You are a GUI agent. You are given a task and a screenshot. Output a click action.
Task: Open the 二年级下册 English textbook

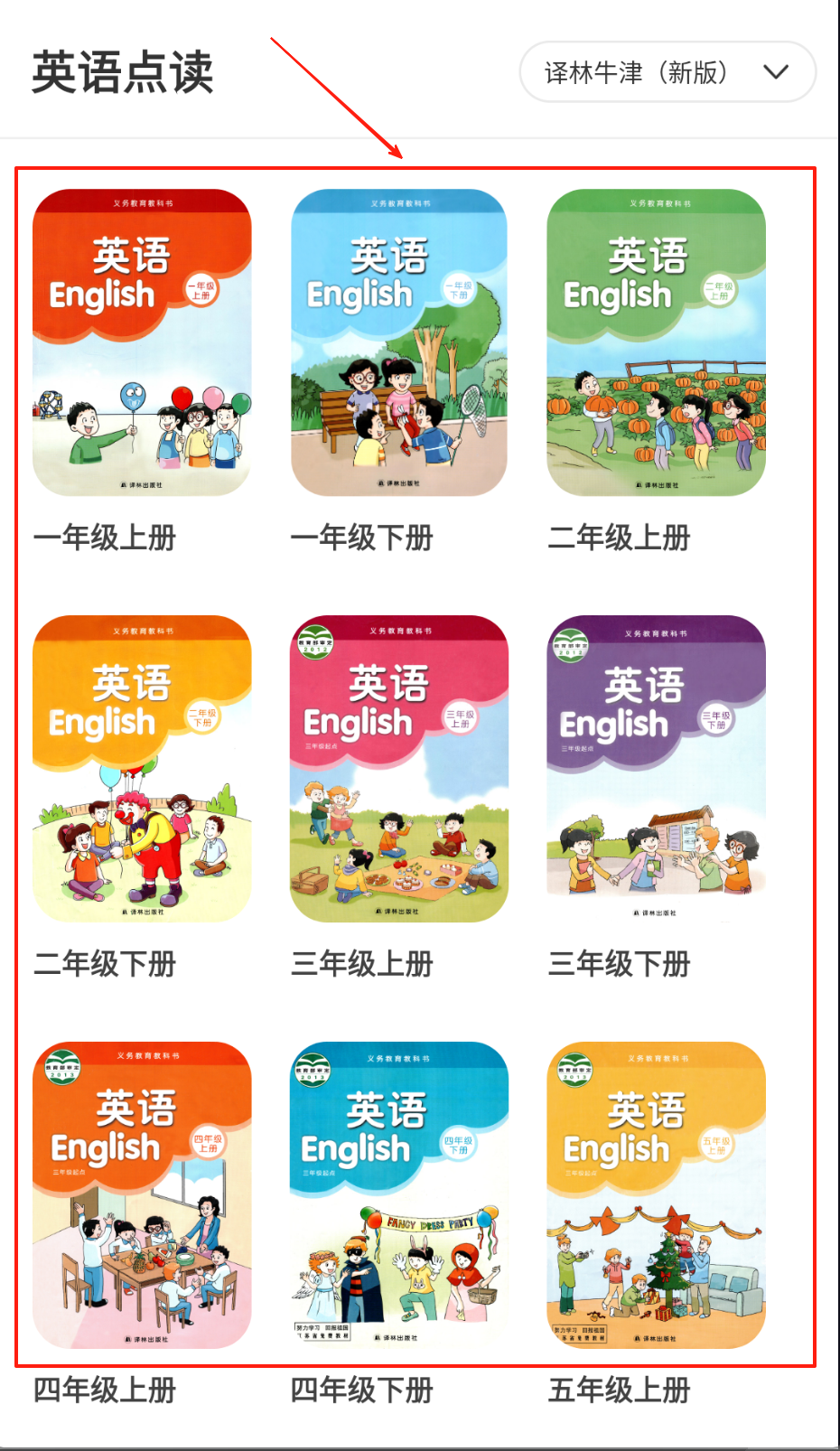(142, 769)
